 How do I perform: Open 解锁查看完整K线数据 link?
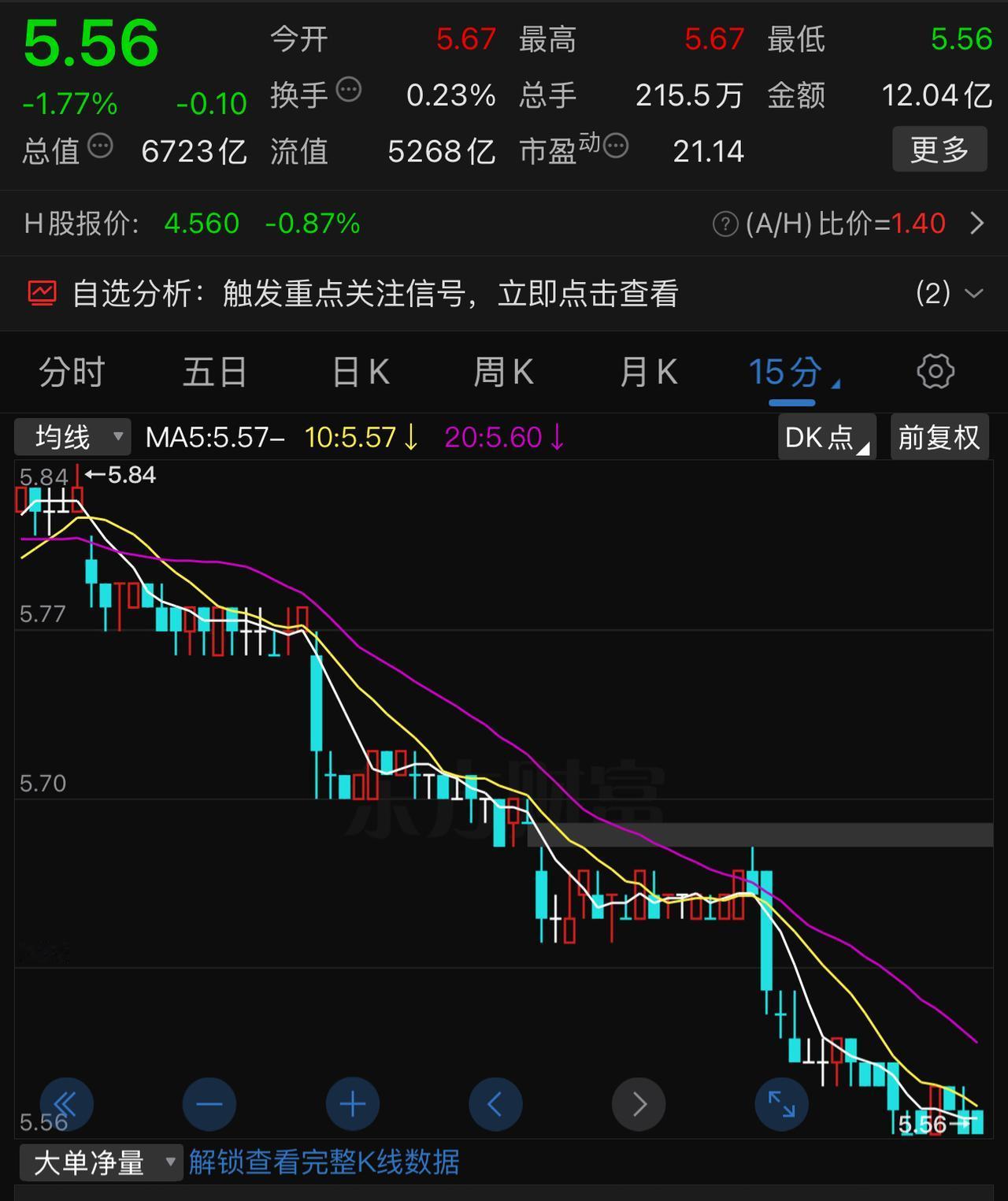click(324, 1162)
